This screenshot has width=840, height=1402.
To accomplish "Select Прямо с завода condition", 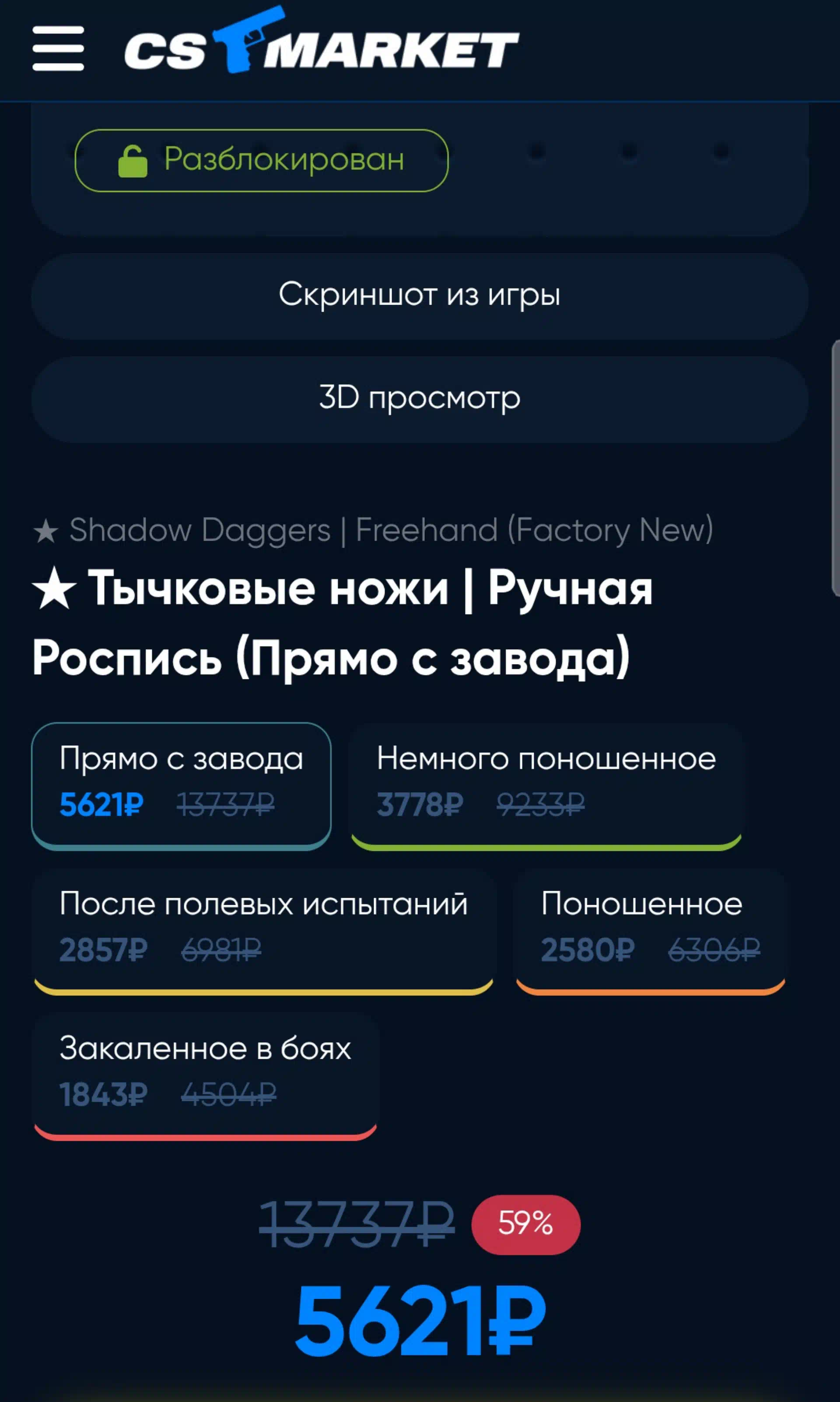I will point(181,786).
